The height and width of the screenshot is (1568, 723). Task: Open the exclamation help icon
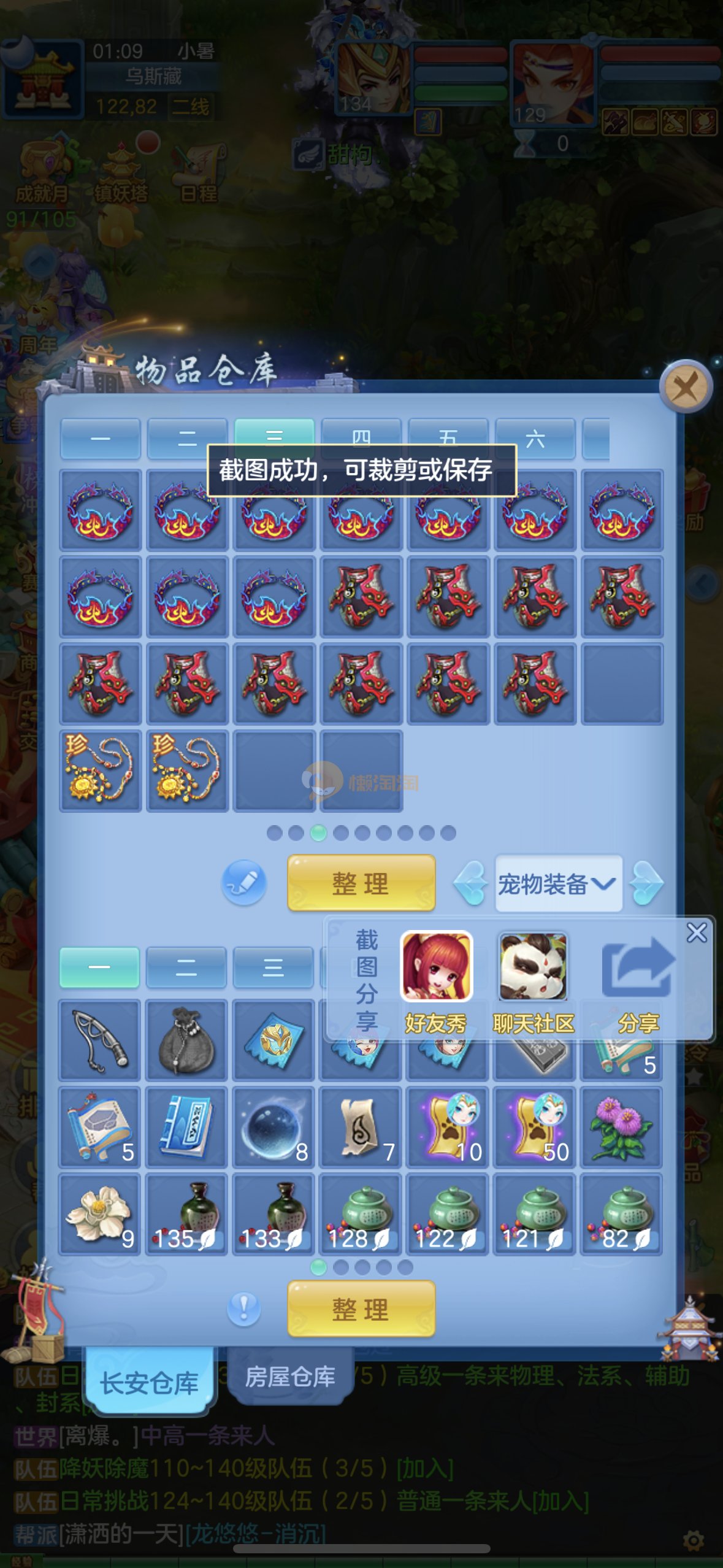pyautogui.click(x=244, y=1309)
